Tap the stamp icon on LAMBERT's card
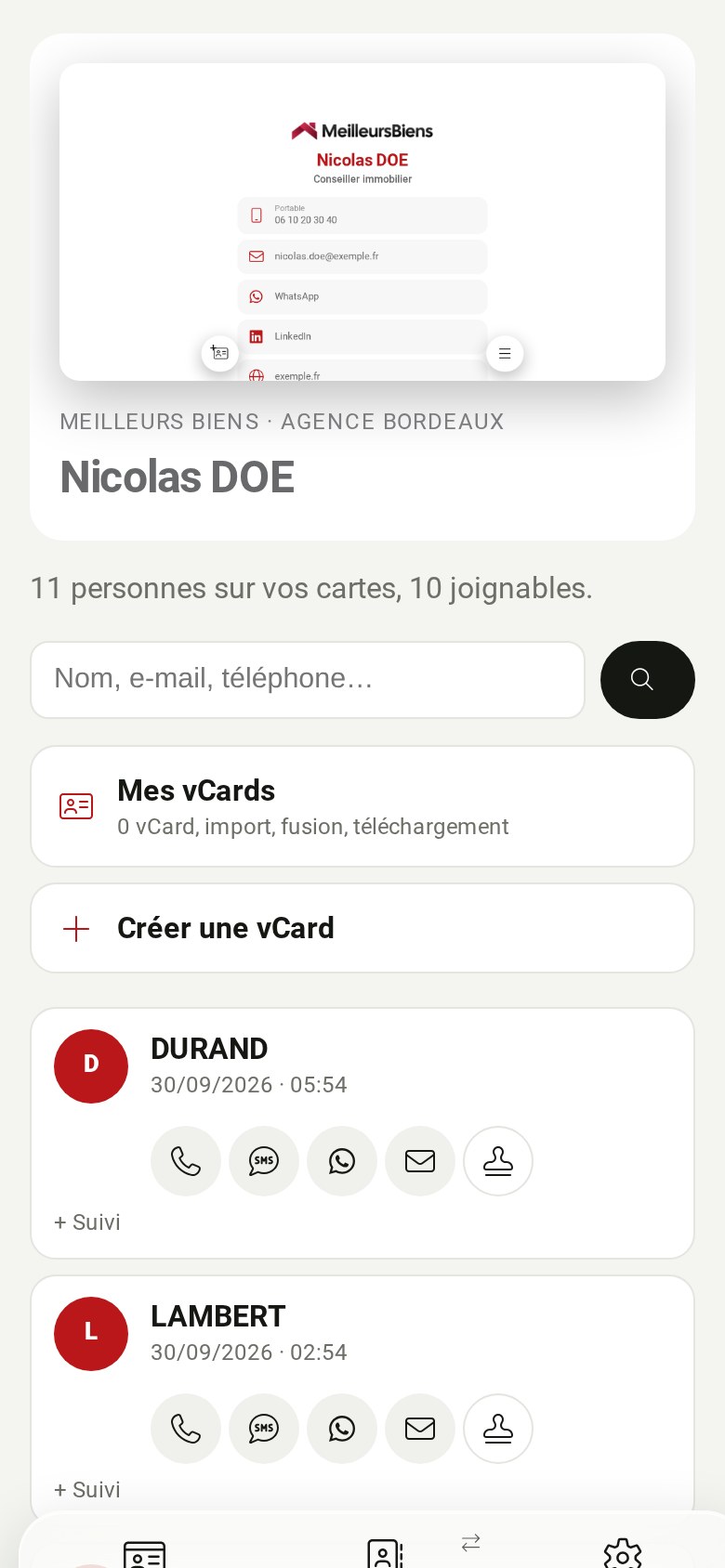This screenshot has height=1568, width=725. tap(498, 1429)
